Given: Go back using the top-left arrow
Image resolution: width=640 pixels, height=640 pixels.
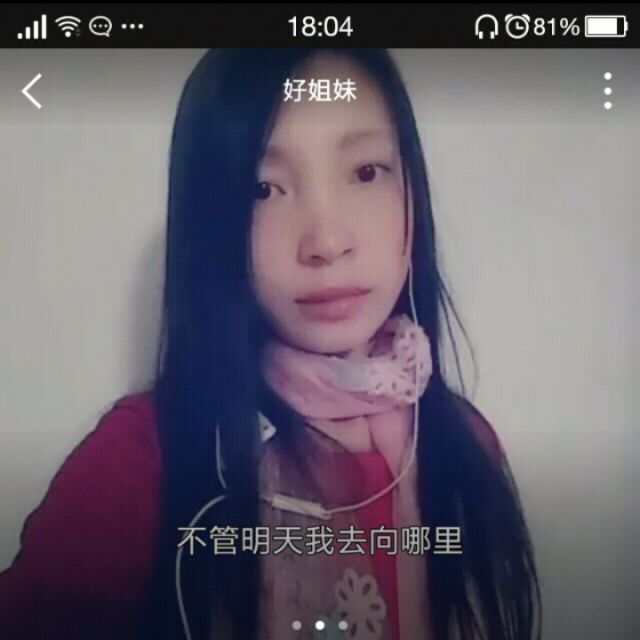Looking at the screenshot, I should [32, 91].
